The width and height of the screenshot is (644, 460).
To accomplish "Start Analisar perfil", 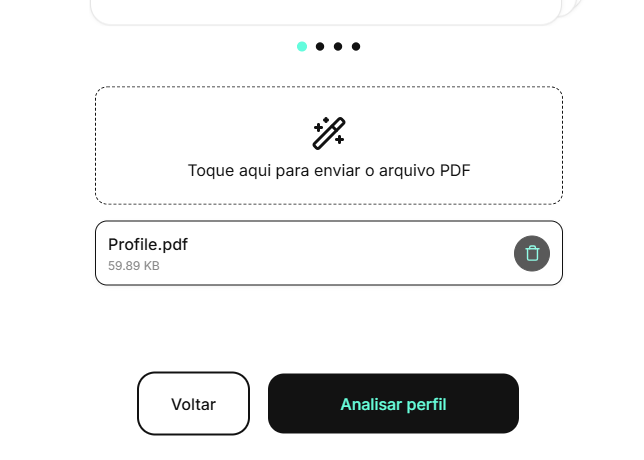I will (x=393, y=404).
